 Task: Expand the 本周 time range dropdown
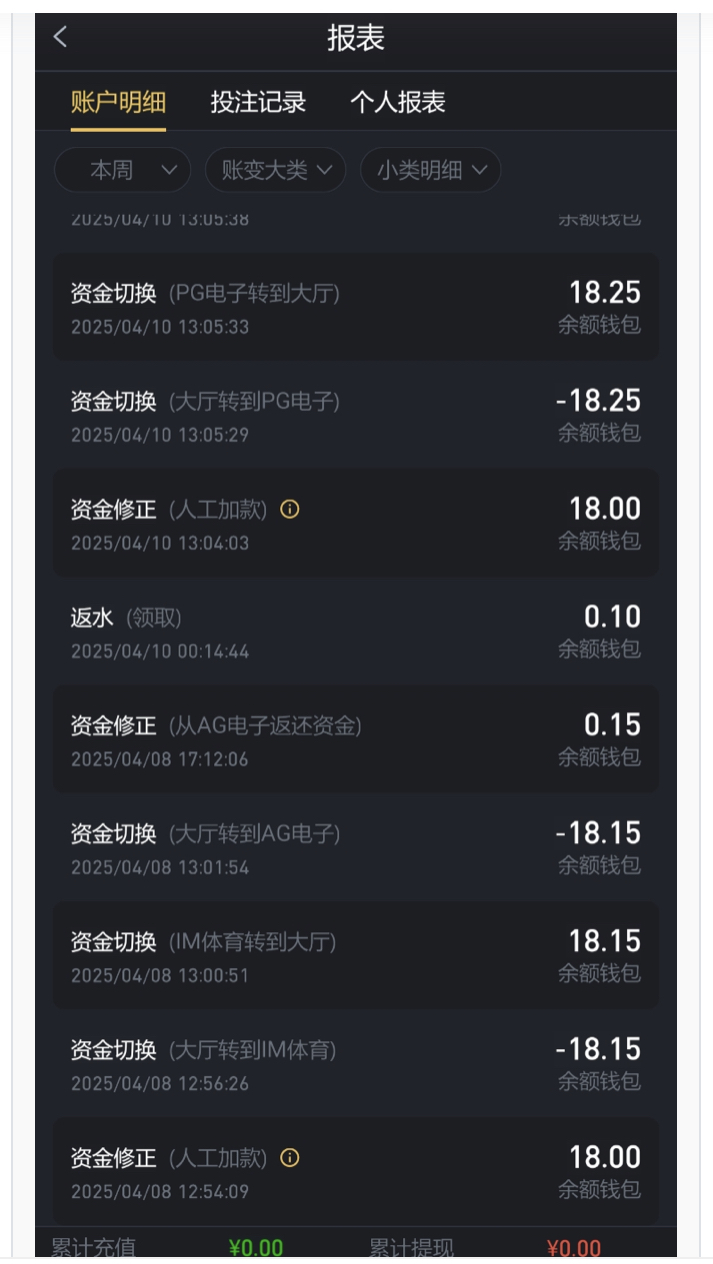click(122, 170)
